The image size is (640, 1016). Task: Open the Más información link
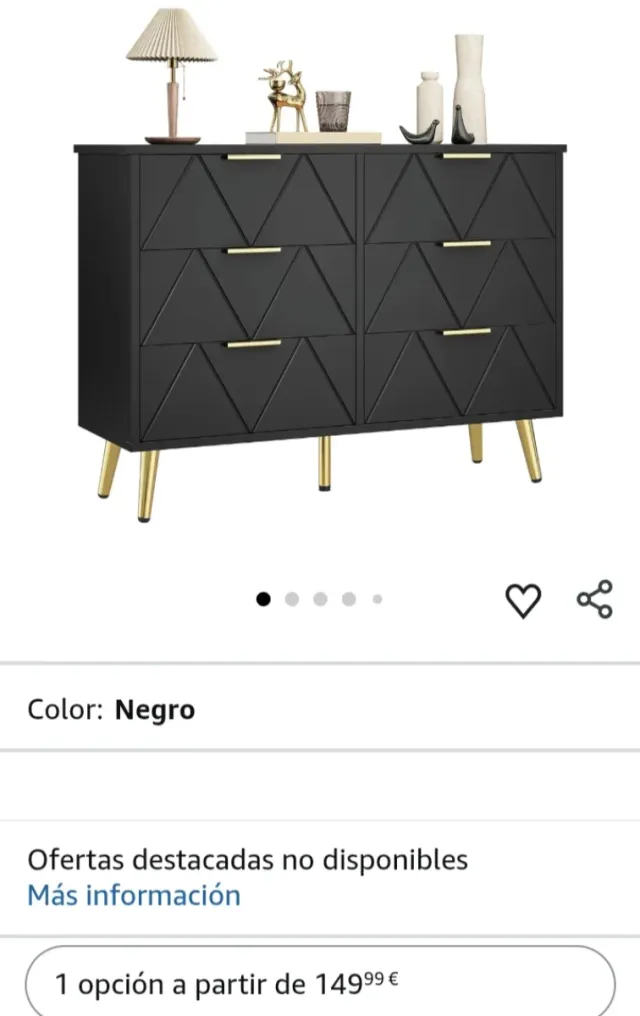coord(134,894)
